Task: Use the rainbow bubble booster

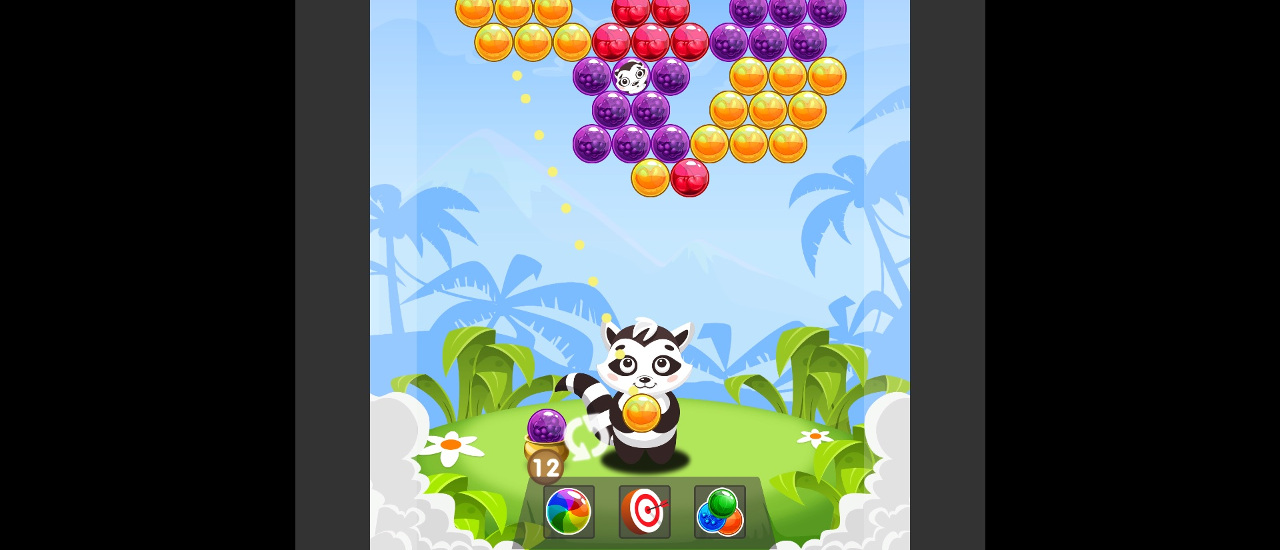Action: [x=568, y=511]
